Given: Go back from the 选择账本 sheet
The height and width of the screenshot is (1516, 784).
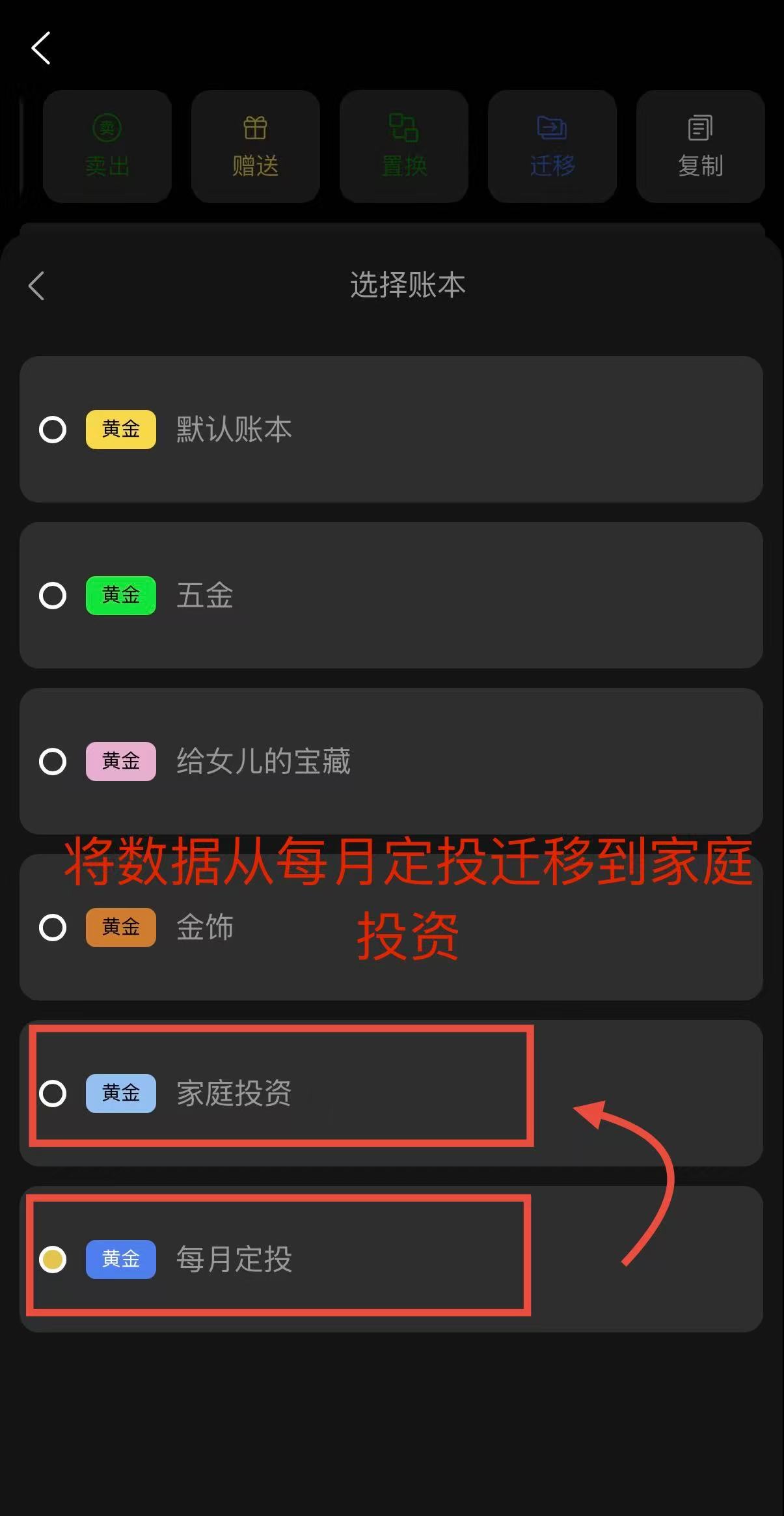Looking at the screenshot, I should coord(36,286).
